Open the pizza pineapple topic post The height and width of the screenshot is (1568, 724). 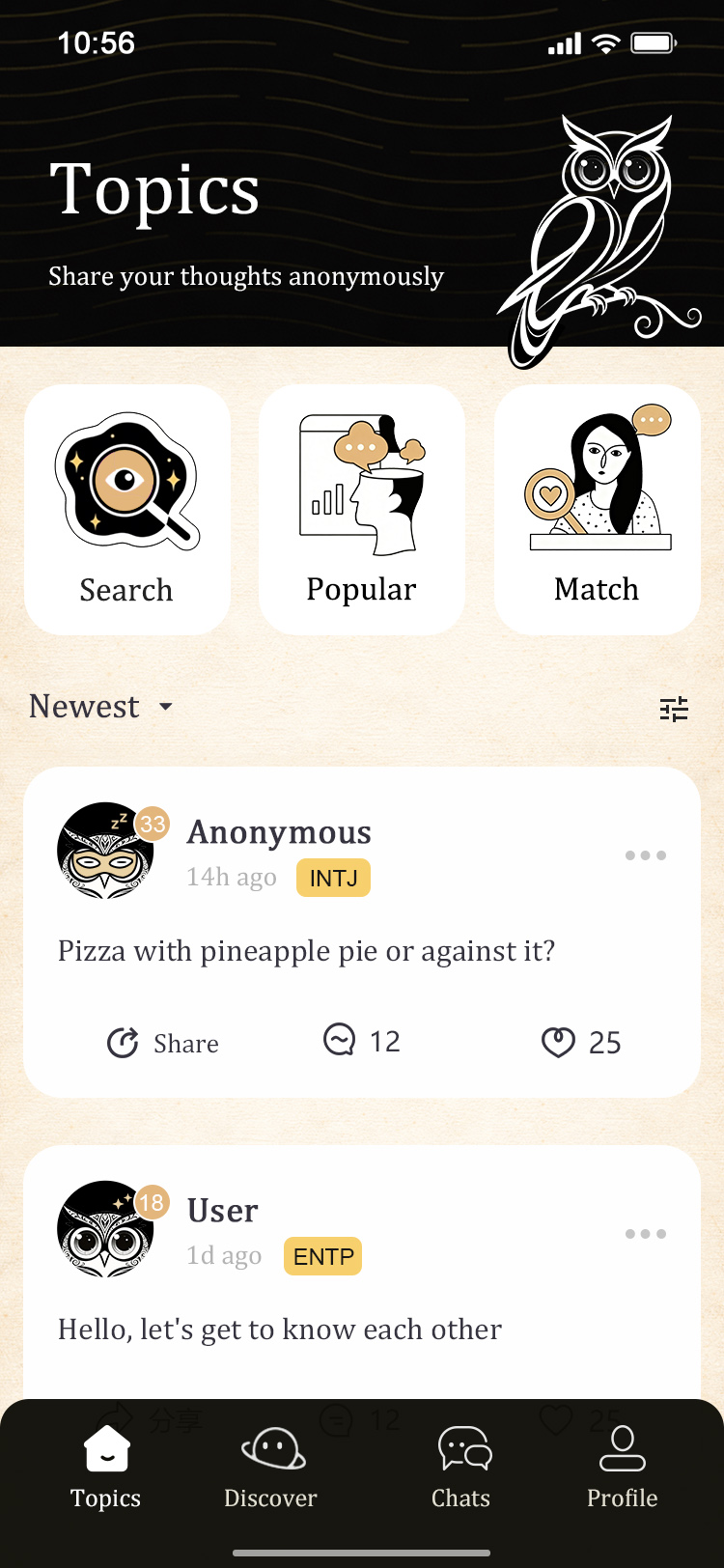tap(309, 951)
